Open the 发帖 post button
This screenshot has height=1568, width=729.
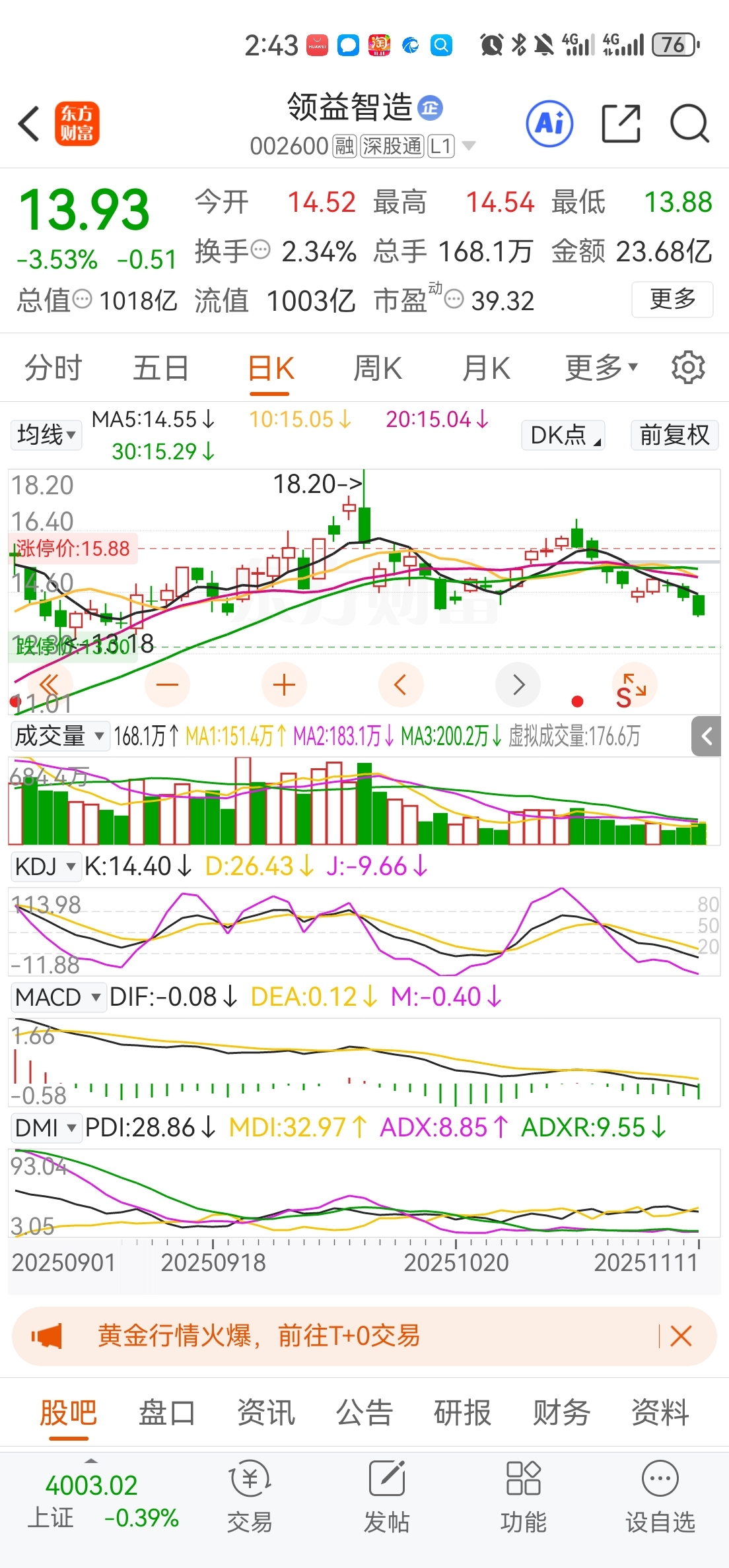click(x=387, y=1497)
